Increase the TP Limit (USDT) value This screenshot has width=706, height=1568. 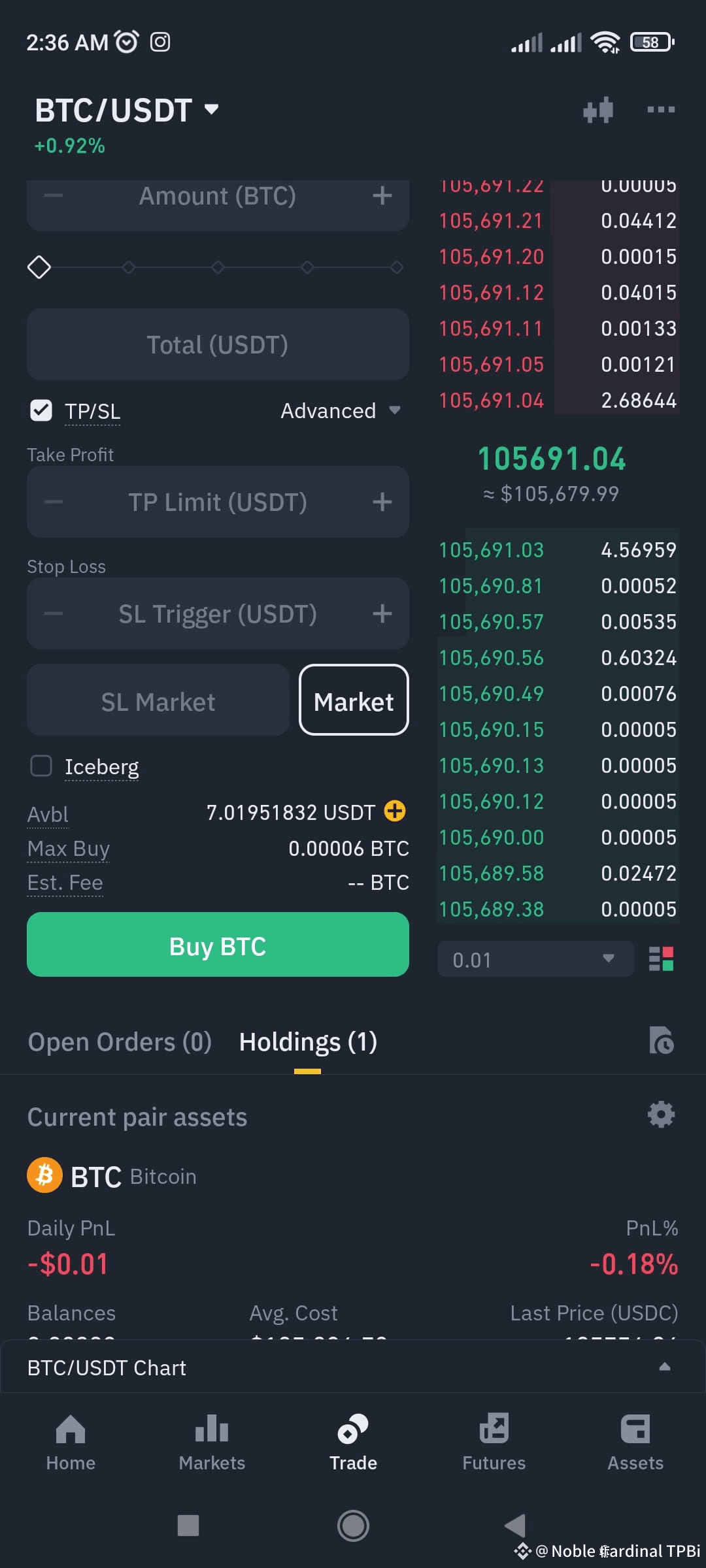click(382, 502)
